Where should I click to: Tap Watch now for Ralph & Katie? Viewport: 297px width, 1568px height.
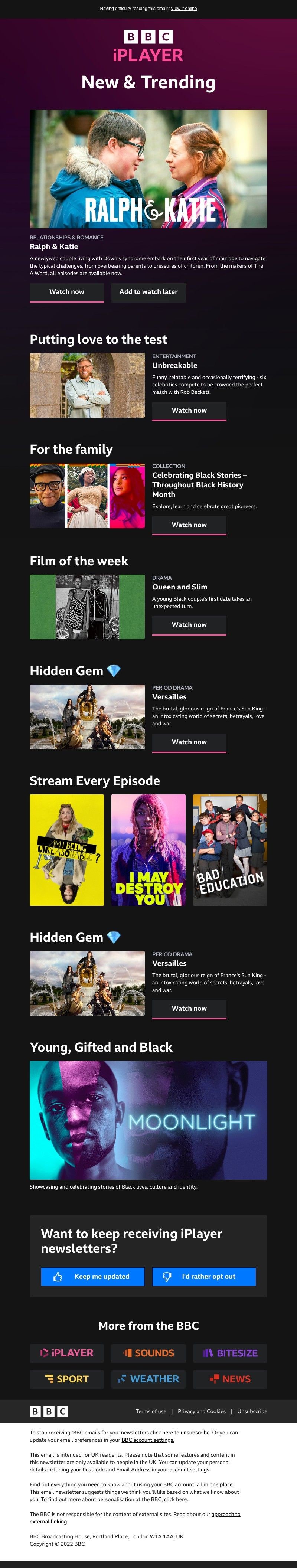pyautogui.click(x=66, y=292)
